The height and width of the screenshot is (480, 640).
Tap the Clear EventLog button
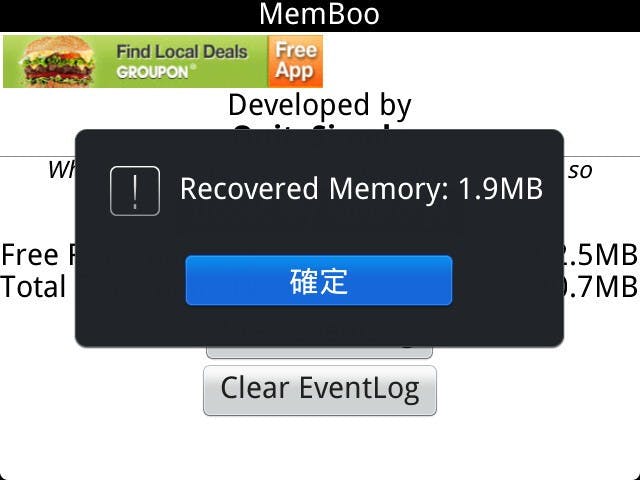click(x=319, y=388)
